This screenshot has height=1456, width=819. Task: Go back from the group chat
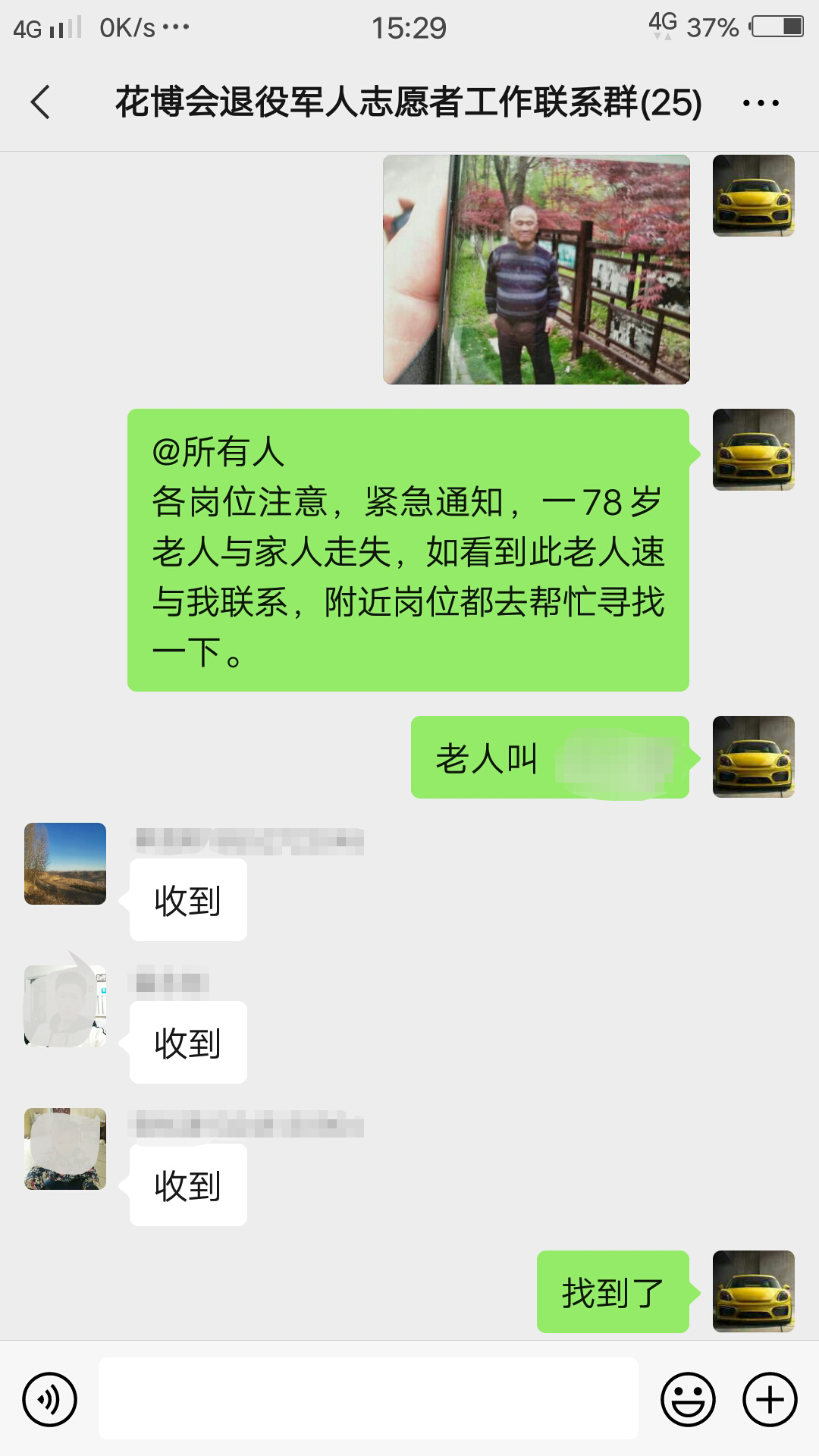[x=41, y=102]
